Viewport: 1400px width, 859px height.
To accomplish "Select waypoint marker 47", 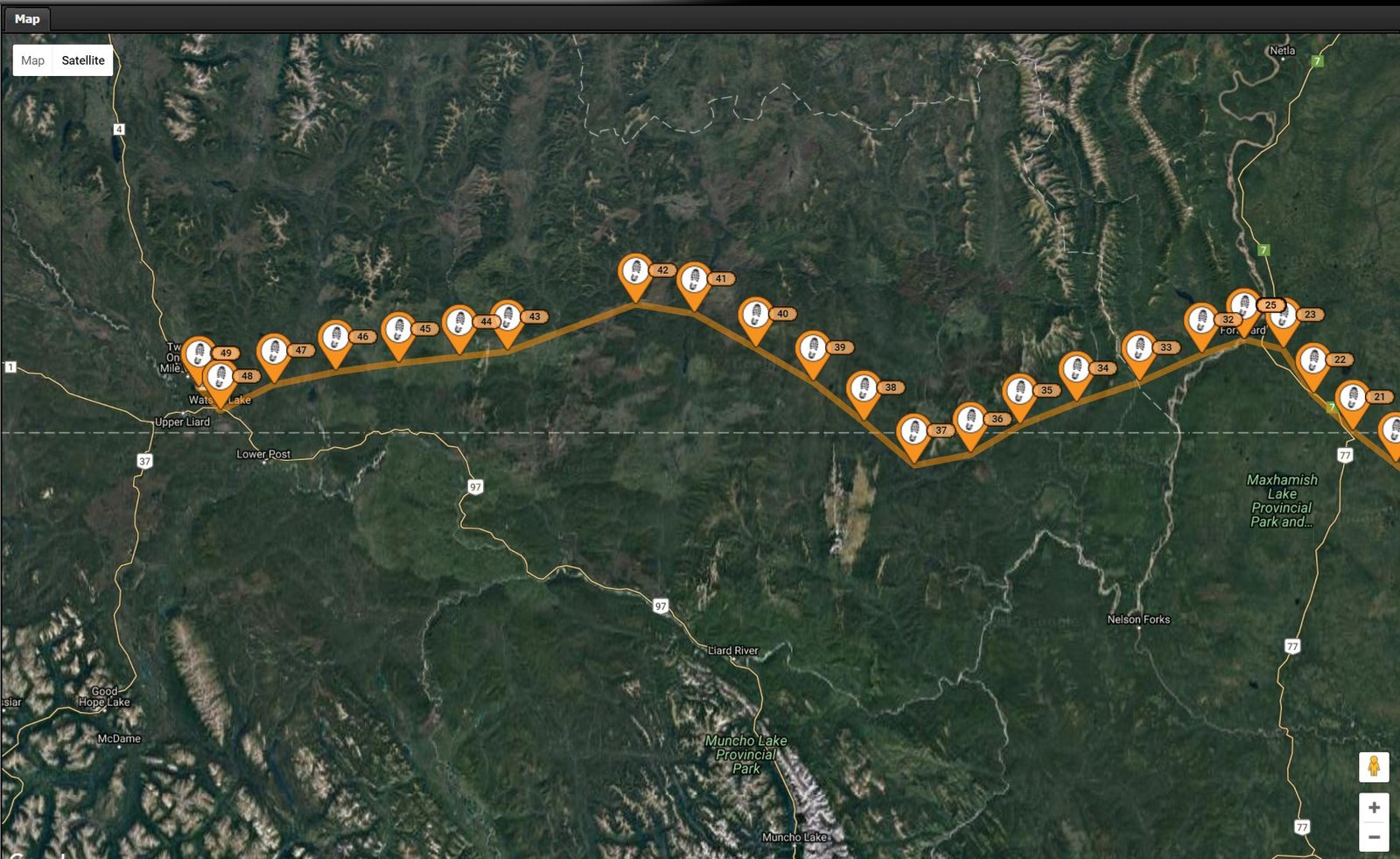I will (275, 353).
